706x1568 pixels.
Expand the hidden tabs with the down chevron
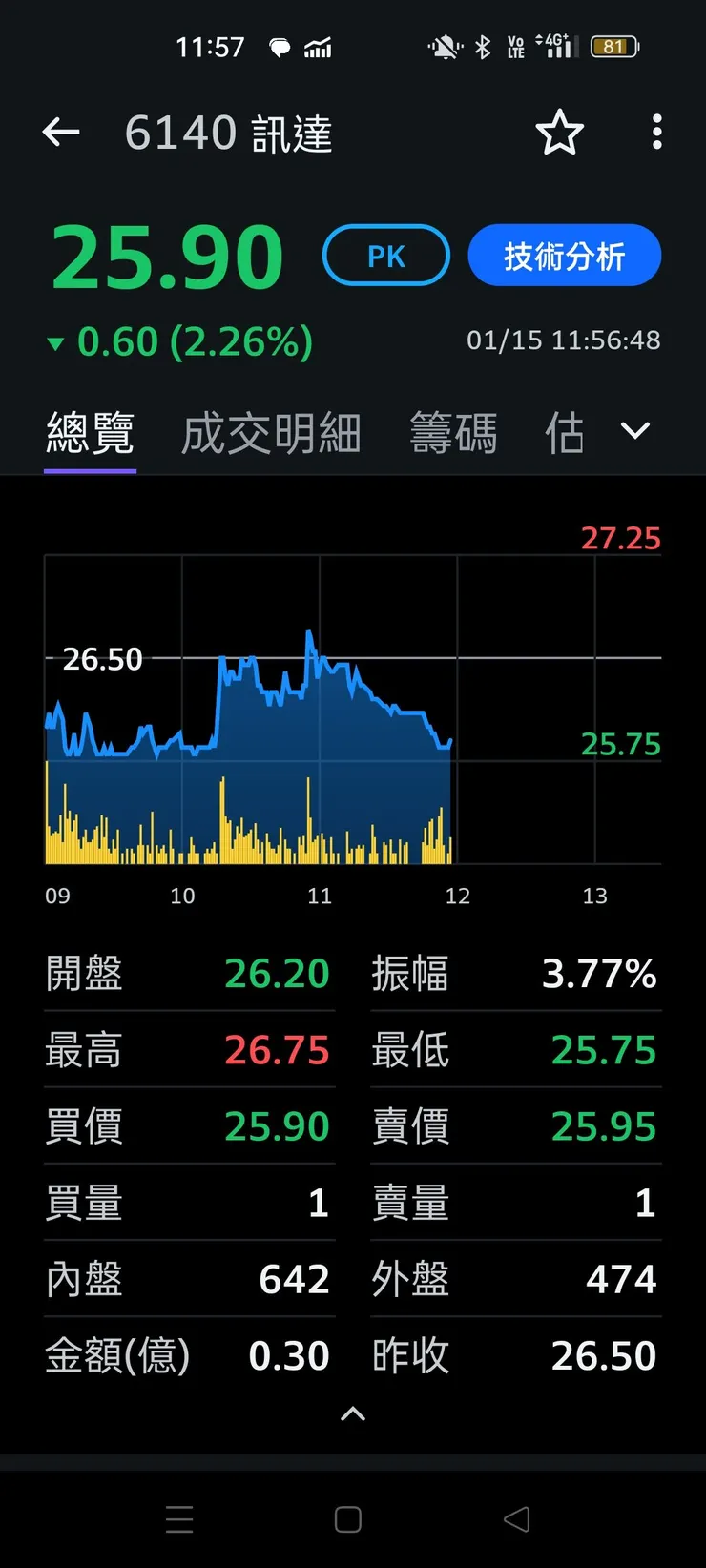click(633, 431)
